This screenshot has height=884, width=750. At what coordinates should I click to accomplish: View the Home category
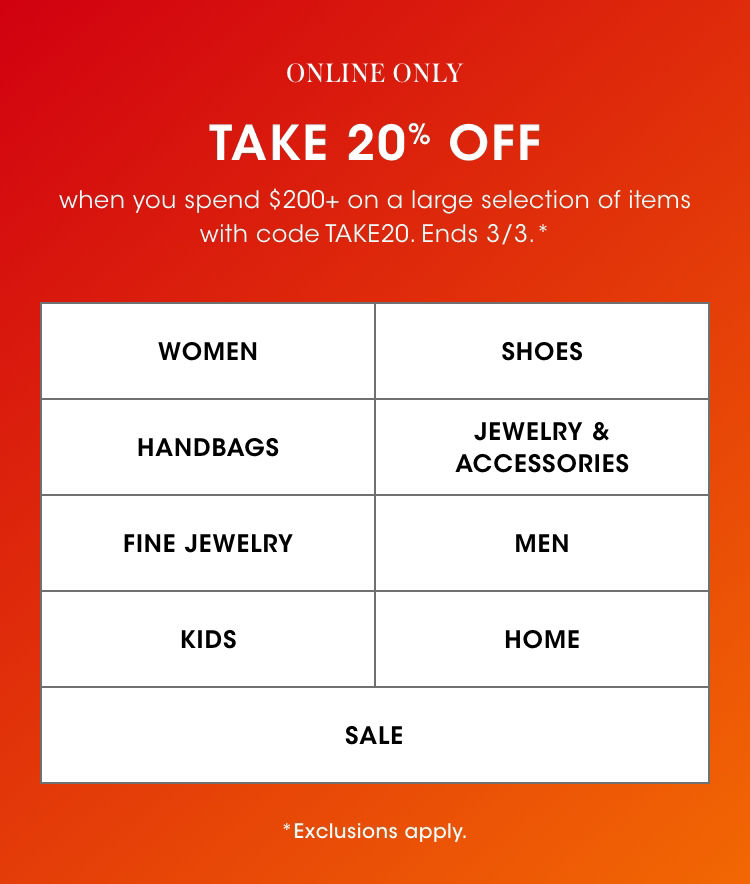tap(542, 639)
